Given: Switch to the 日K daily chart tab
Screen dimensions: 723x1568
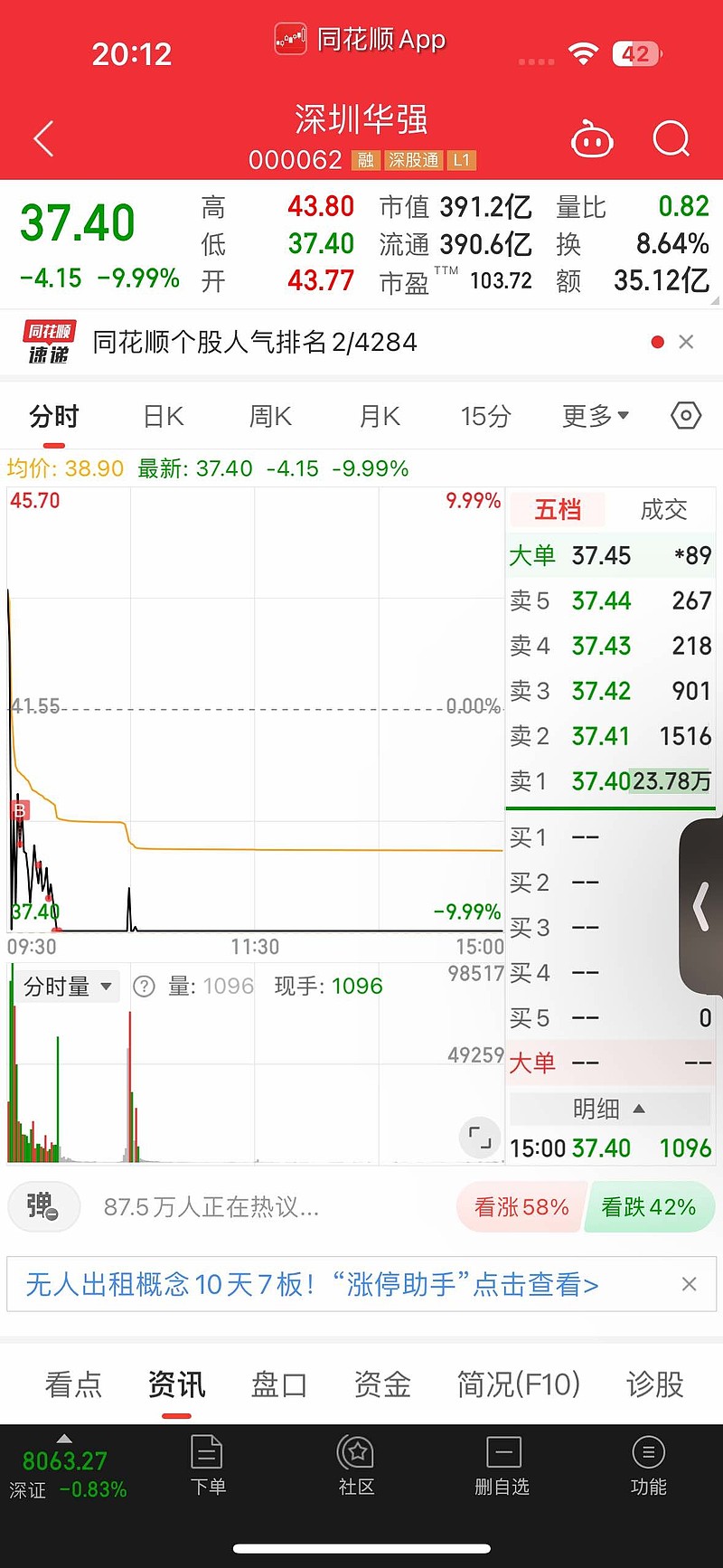Looking at the screenshot, I should pos(161,415).
